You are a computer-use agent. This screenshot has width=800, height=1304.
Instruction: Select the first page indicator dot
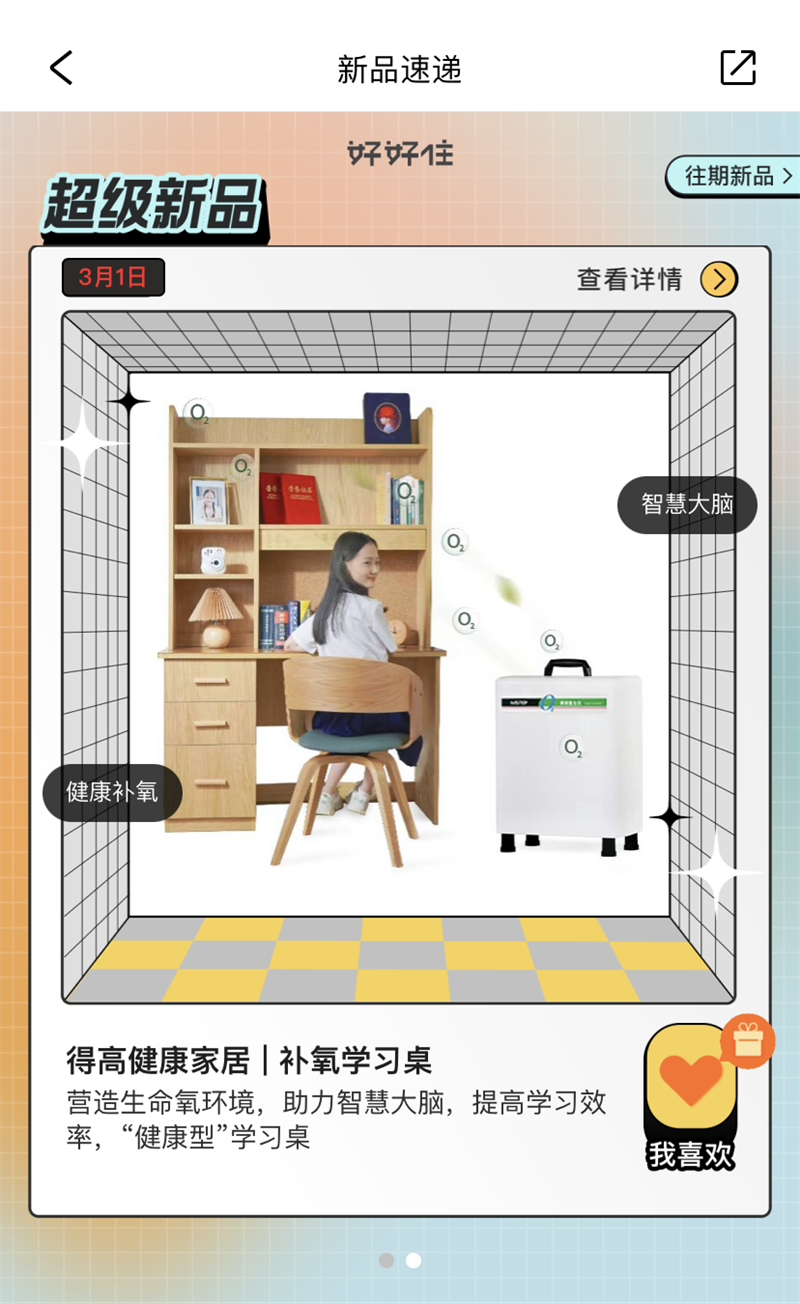[x=387, y=1260]
